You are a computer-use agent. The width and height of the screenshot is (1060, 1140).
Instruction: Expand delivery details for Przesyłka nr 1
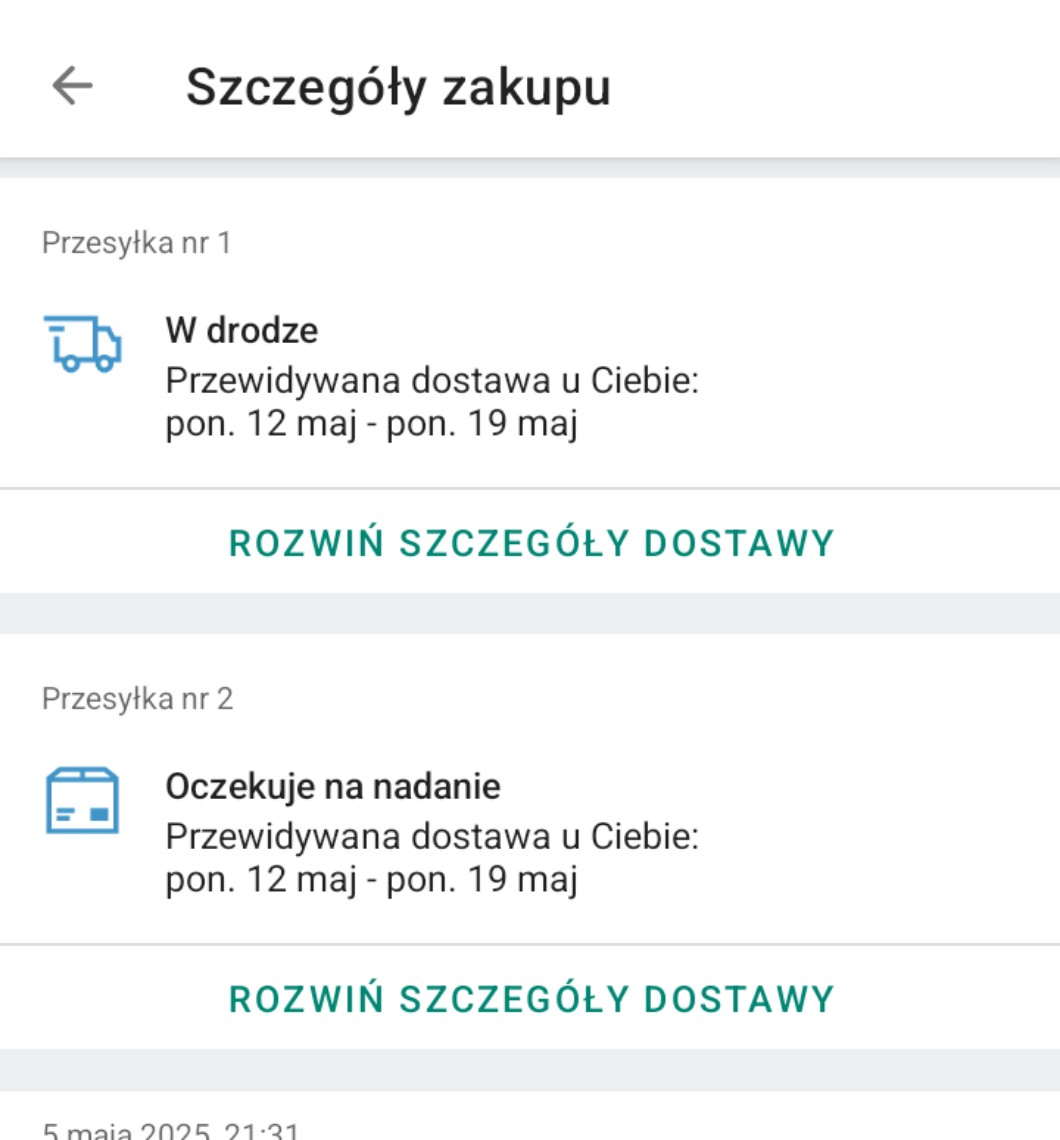pyautogui.click(x=531, y=543)
